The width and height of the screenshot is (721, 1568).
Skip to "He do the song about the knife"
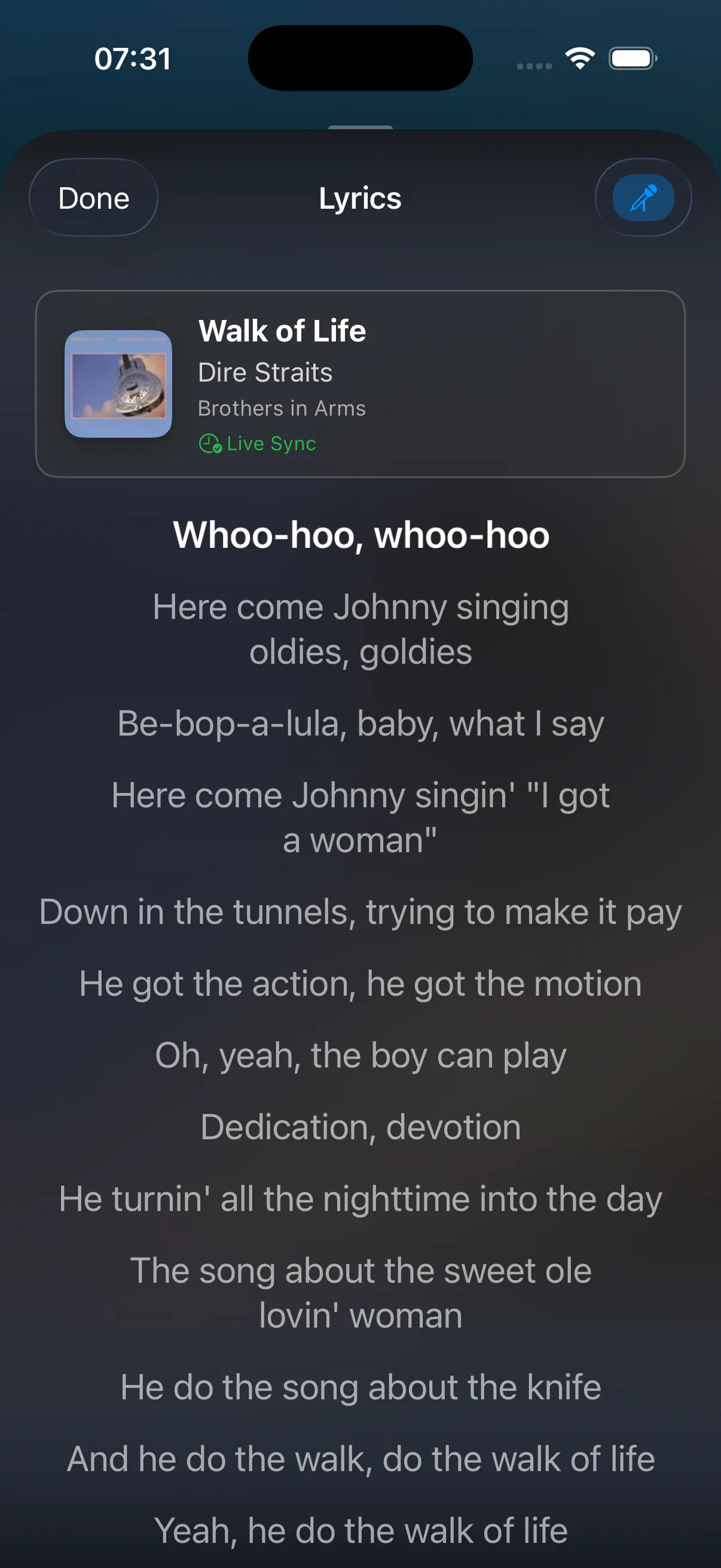click(x=361, y=1387)
